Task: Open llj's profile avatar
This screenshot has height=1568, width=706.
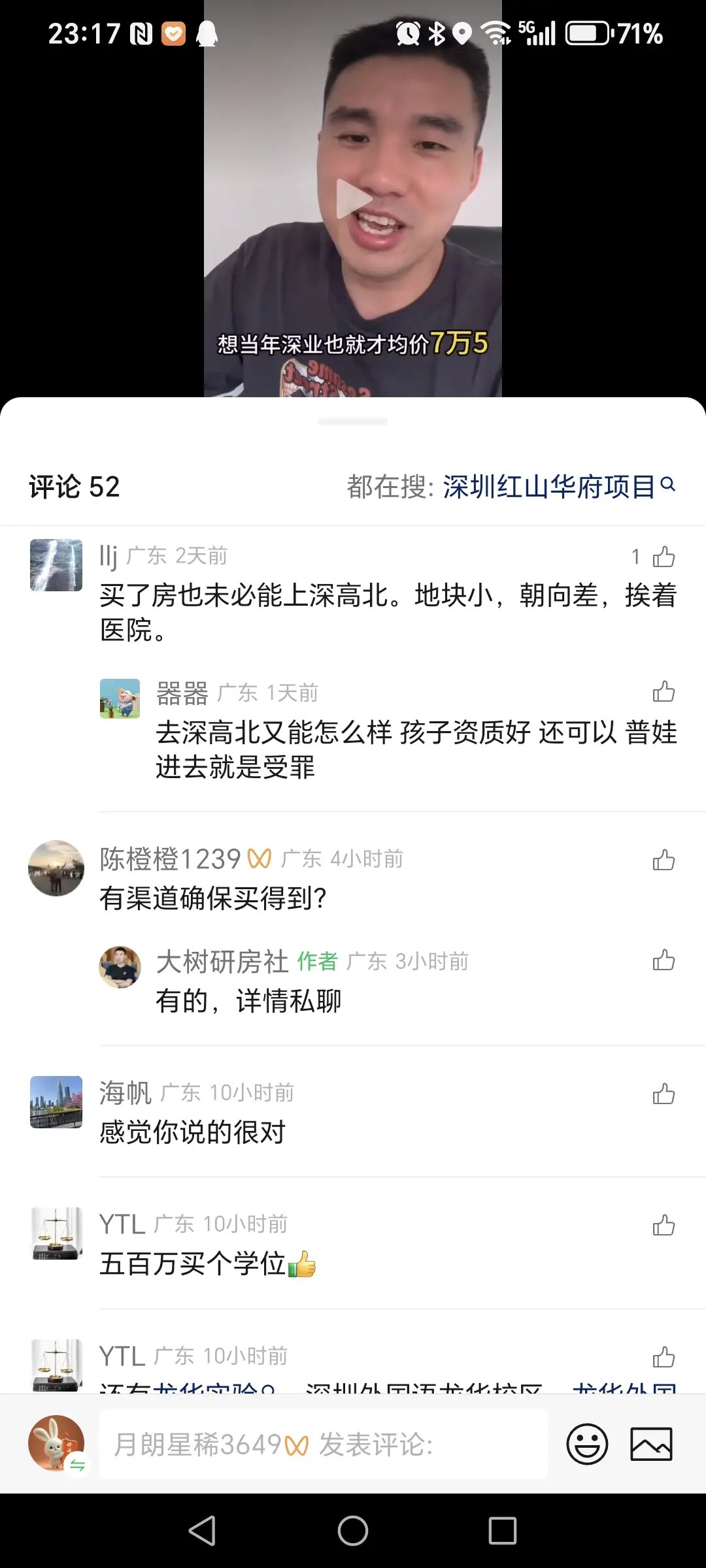Action: click(56, 565)
